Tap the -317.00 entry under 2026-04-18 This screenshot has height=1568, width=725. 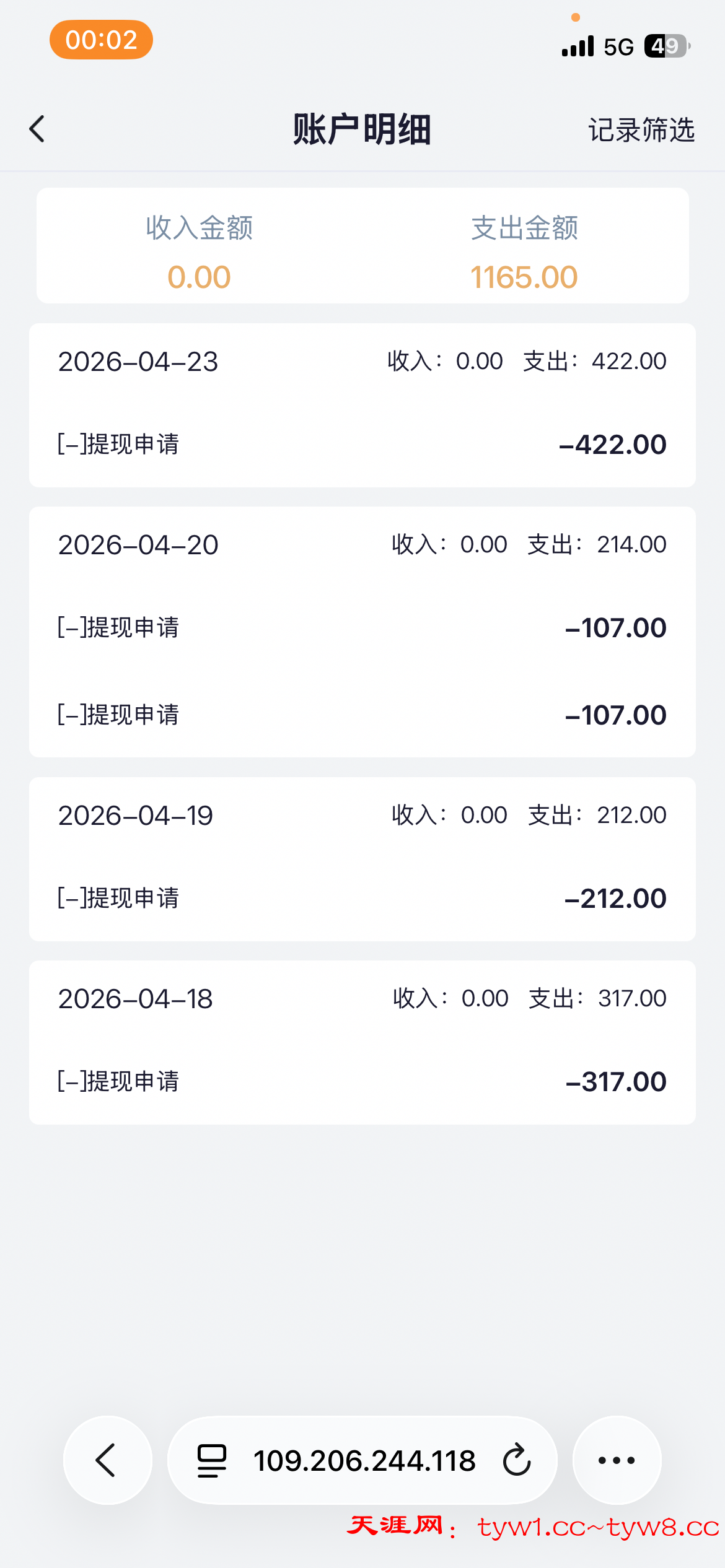pos(362,1081)
